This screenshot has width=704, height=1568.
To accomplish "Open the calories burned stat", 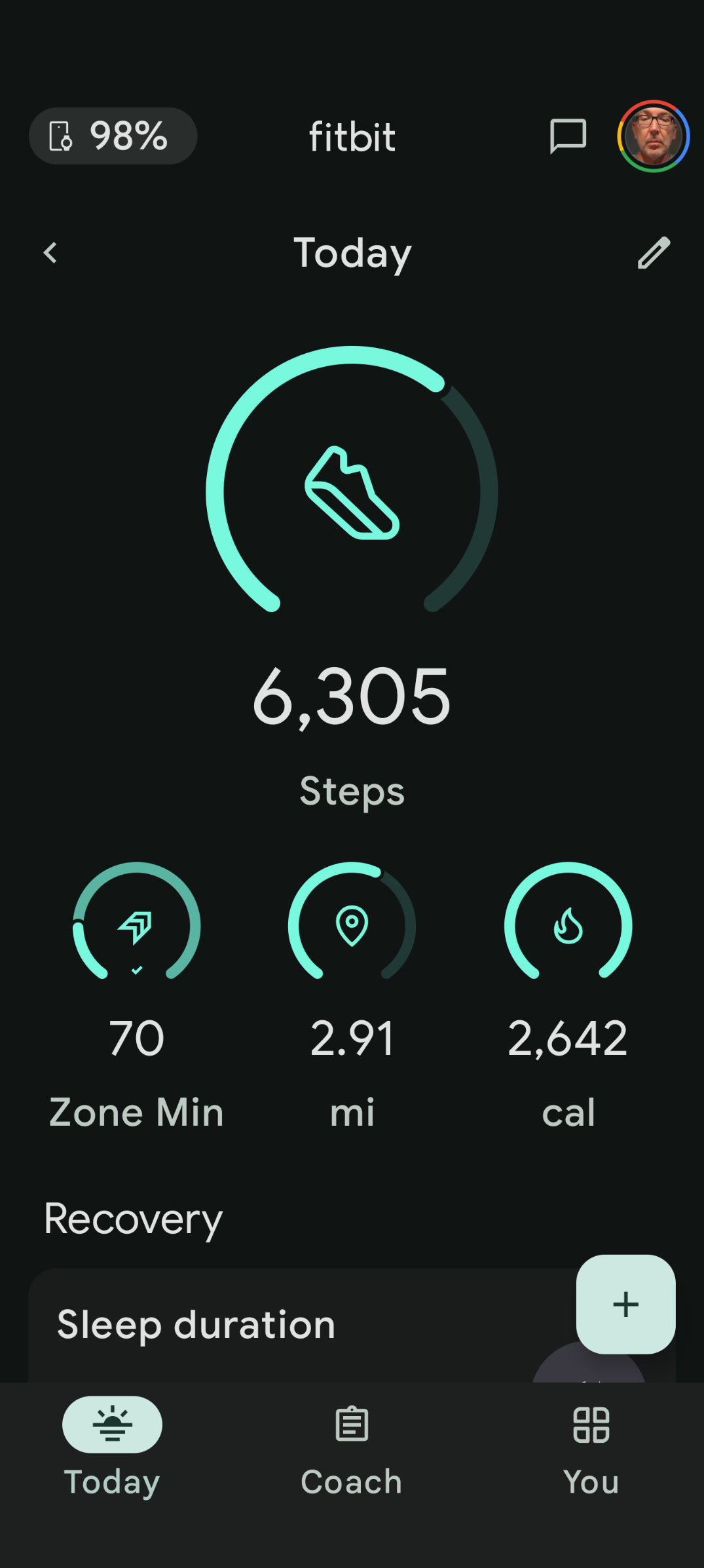I will tap(568, 924).
